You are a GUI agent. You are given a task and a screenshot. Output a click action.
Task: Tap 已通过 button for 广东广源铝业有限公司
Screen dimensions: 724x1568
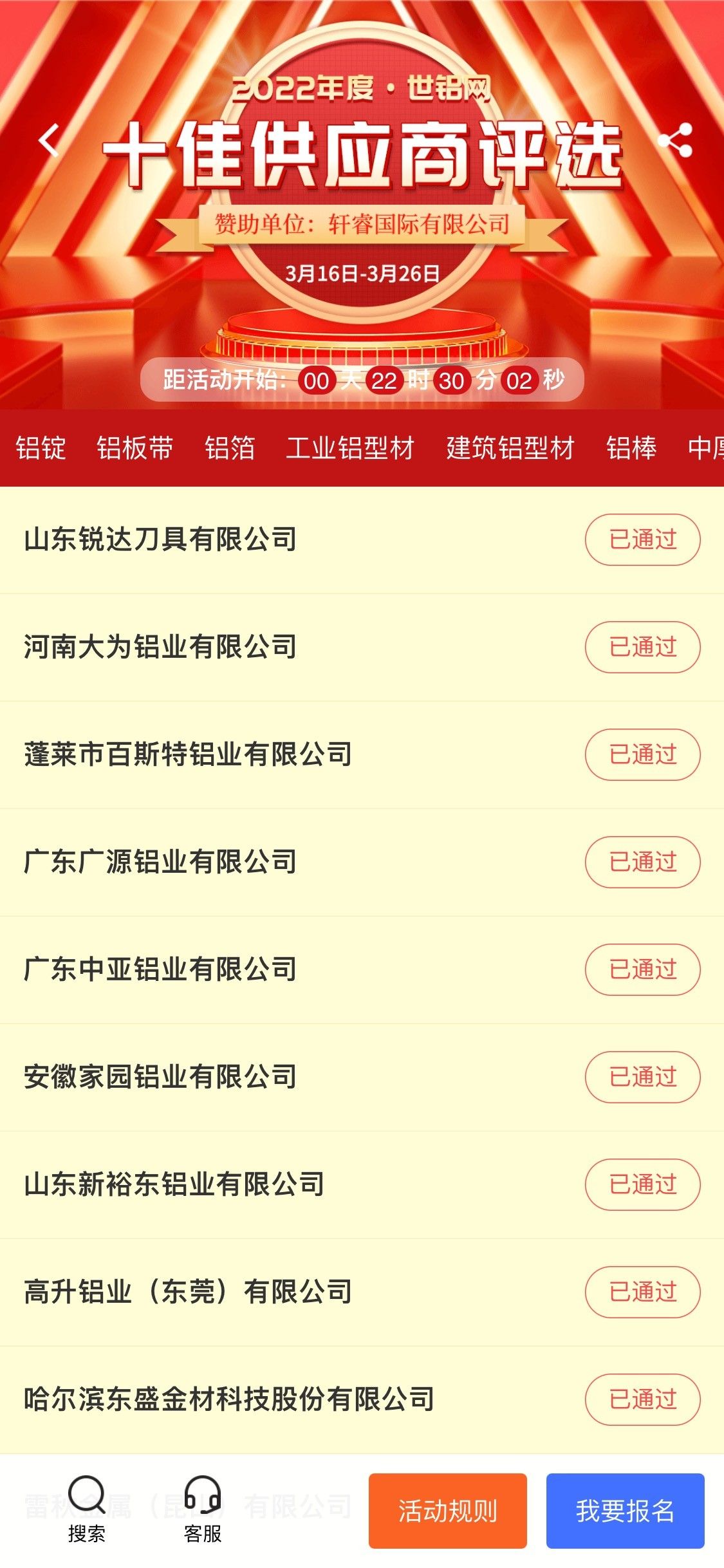tap(642, 862)
